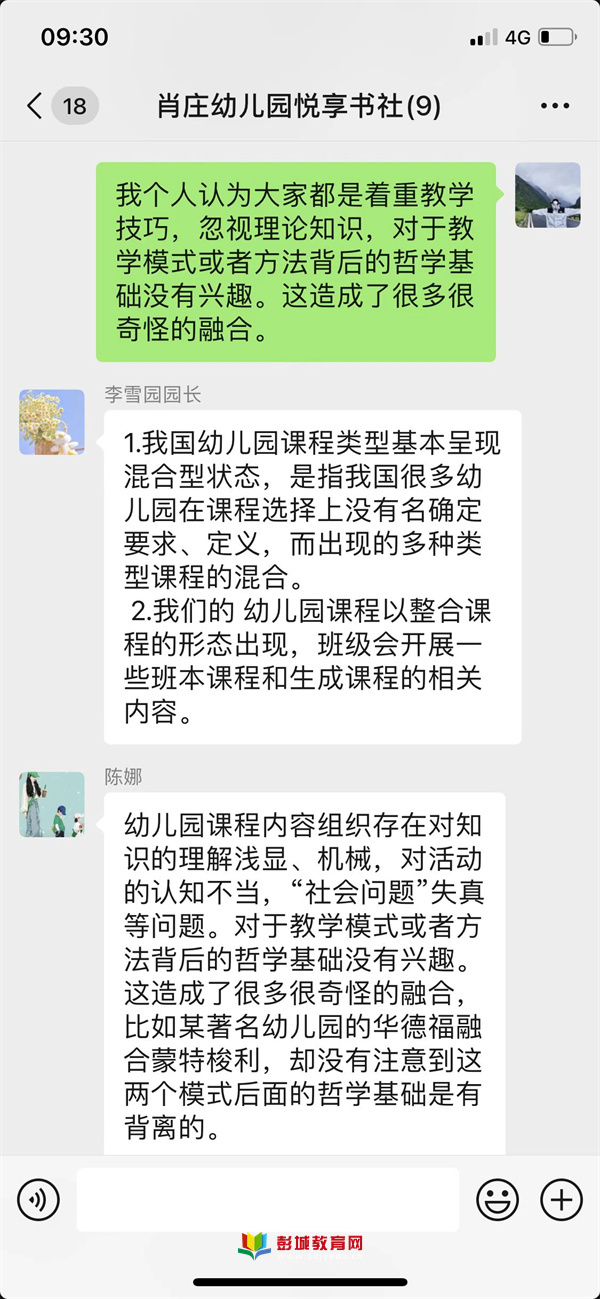Screen dimensions: 600x1299
Task: Open the emoji sticker picker
Action: (x=497, y=1198)
